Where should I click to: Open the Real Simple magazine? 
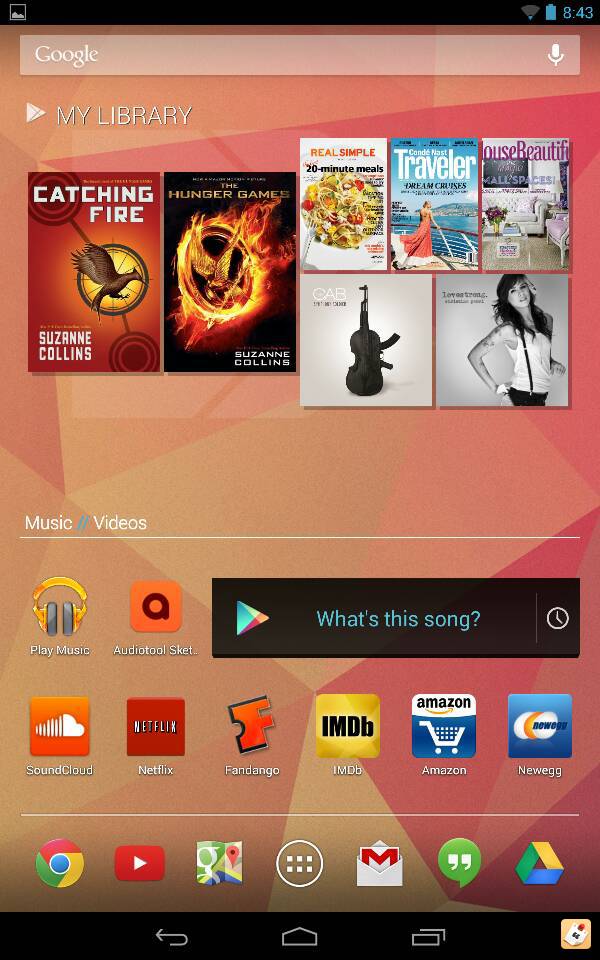click(x=343, y=204)
